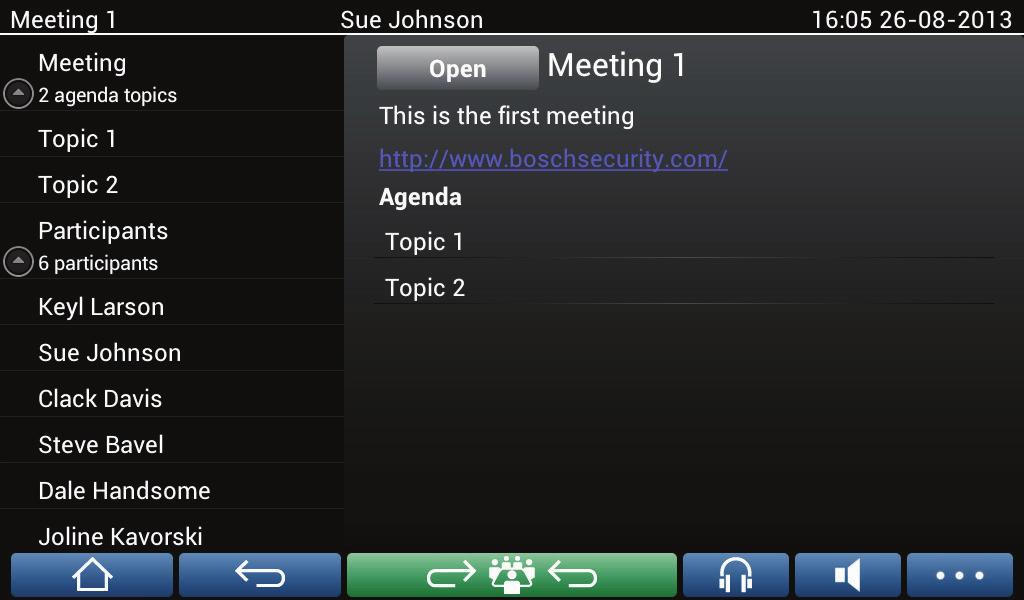The width and height of the screenshot is (1024, 600).
Task: Open the three-dot more options menu
Action: click(959, 576)
